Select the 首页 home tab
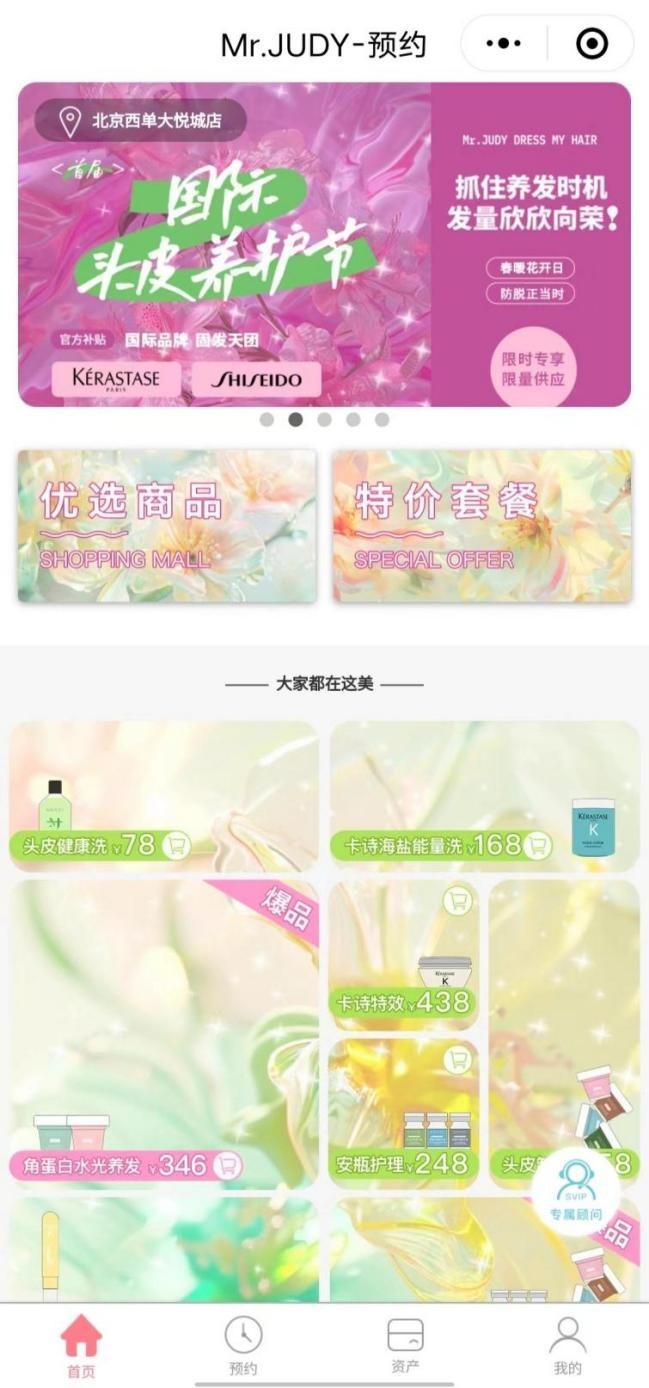This screenshot has height=1388, width=649. pyautogui.click(x=81, y=1345)
